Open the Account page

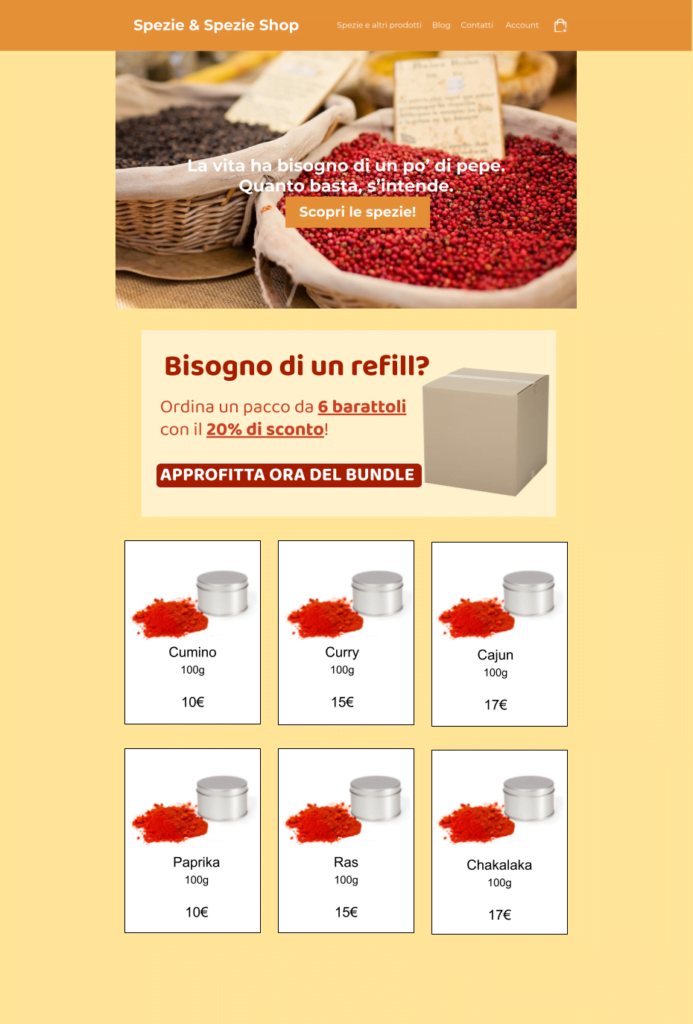(522, 25)
